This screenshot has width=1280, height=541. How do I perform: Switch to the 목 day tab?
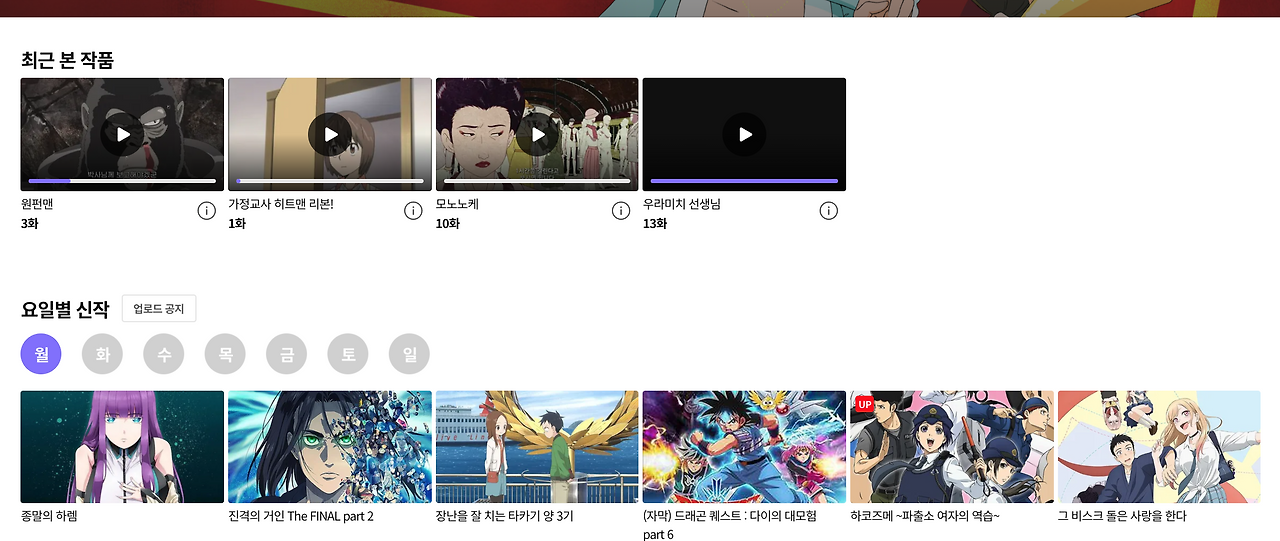coord(225,354)
